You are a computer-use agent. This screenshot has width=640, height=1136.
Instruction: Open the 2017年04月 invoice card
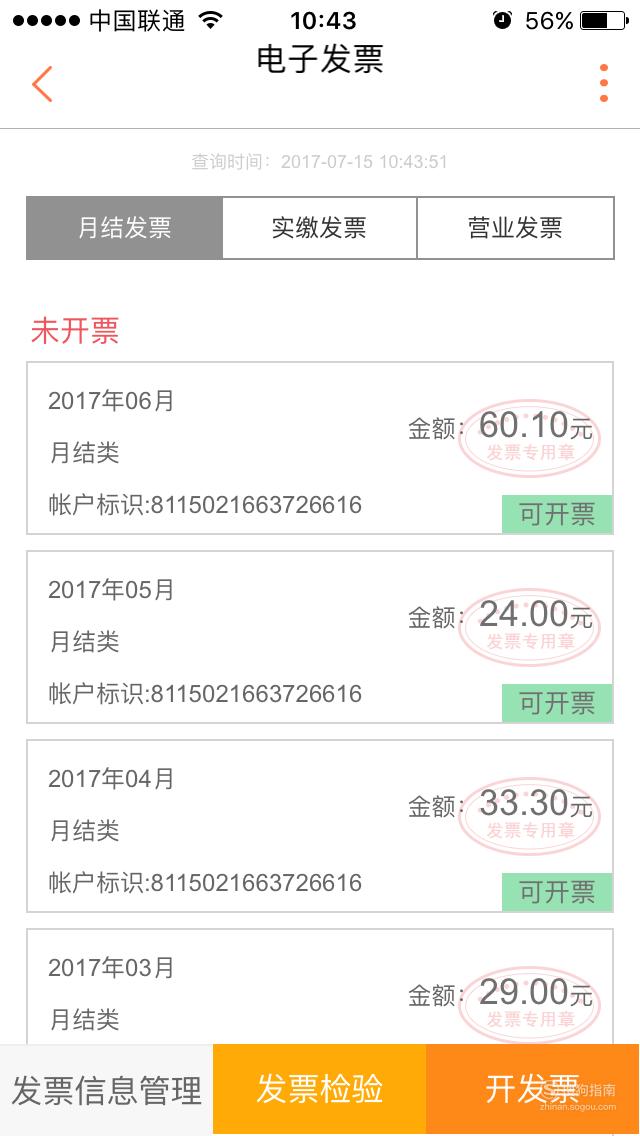coord(320,826)
